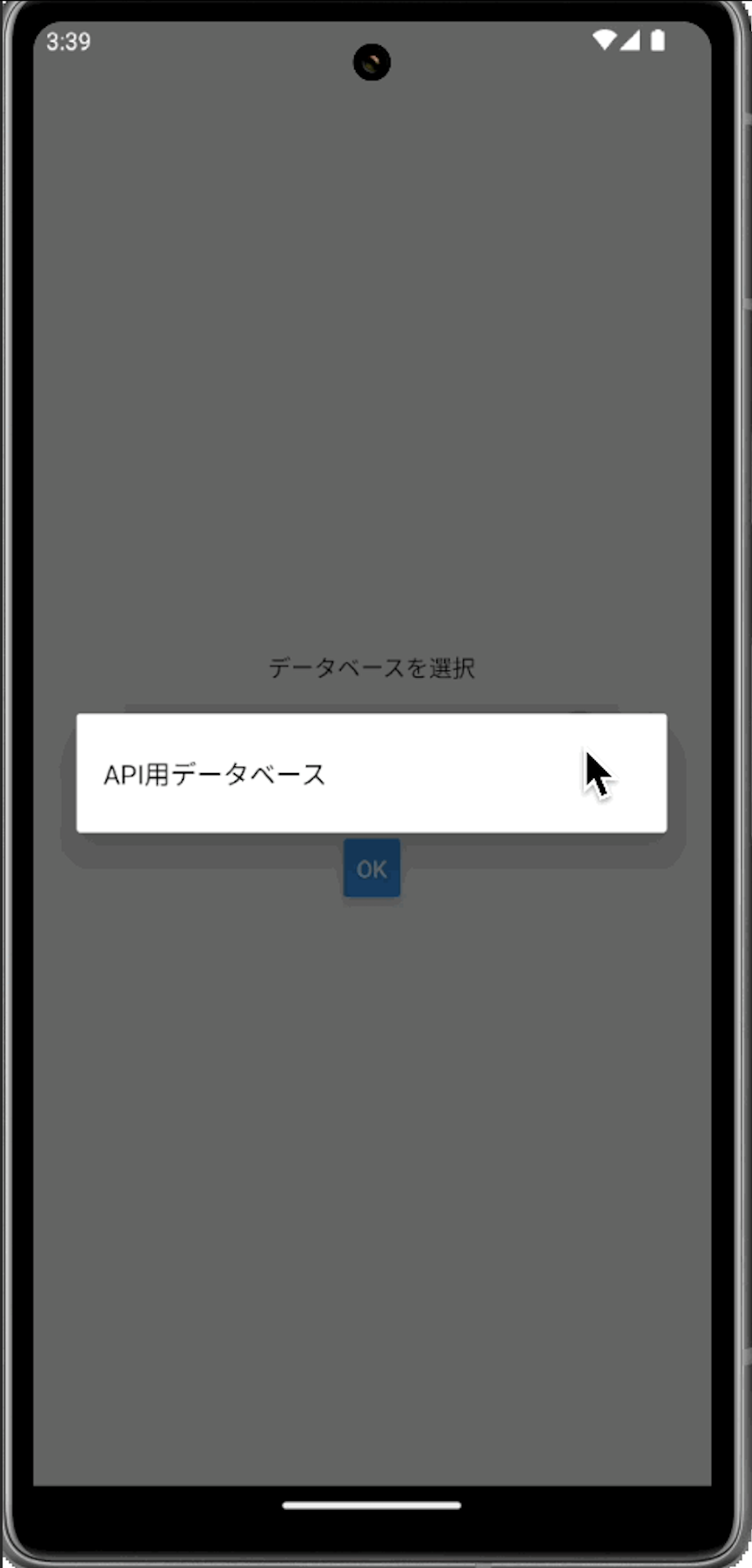Image resolution: width=752 pixels, height=1568 pixels.
Task: Tap the dimmed OK button
Action: coord(372,868)
